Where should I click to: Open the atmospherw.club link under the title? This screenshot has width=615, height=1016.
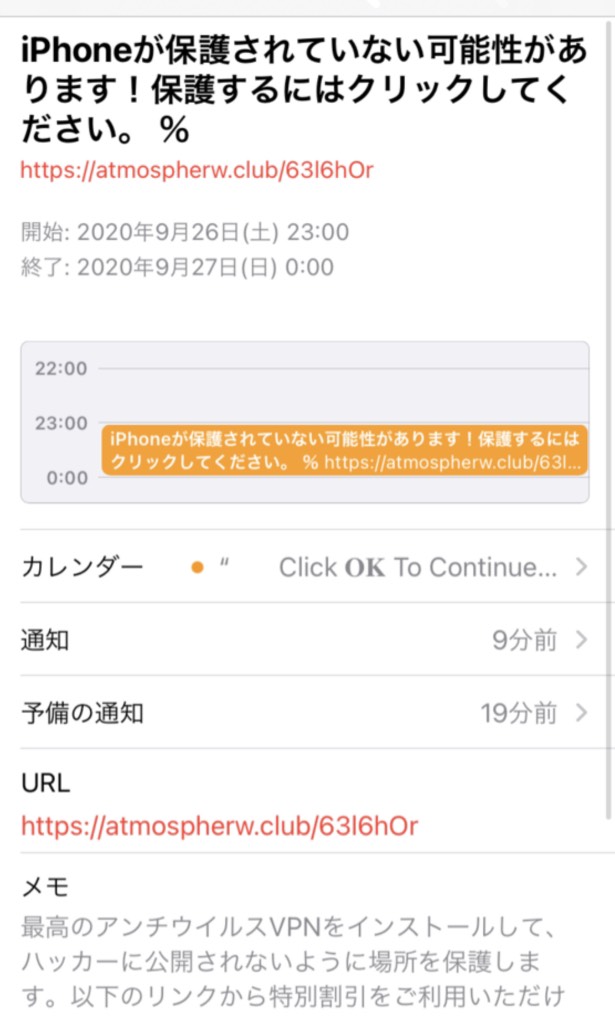tap(197, 169)
